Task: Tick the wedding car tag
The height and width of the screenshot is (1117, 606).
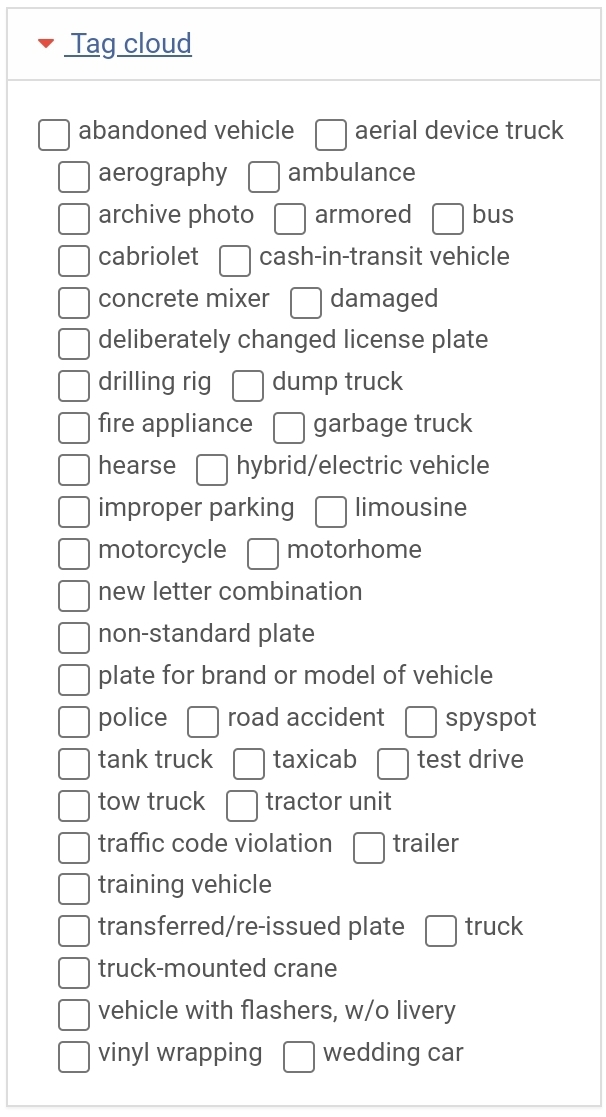Action: (x=299, y=1057)
